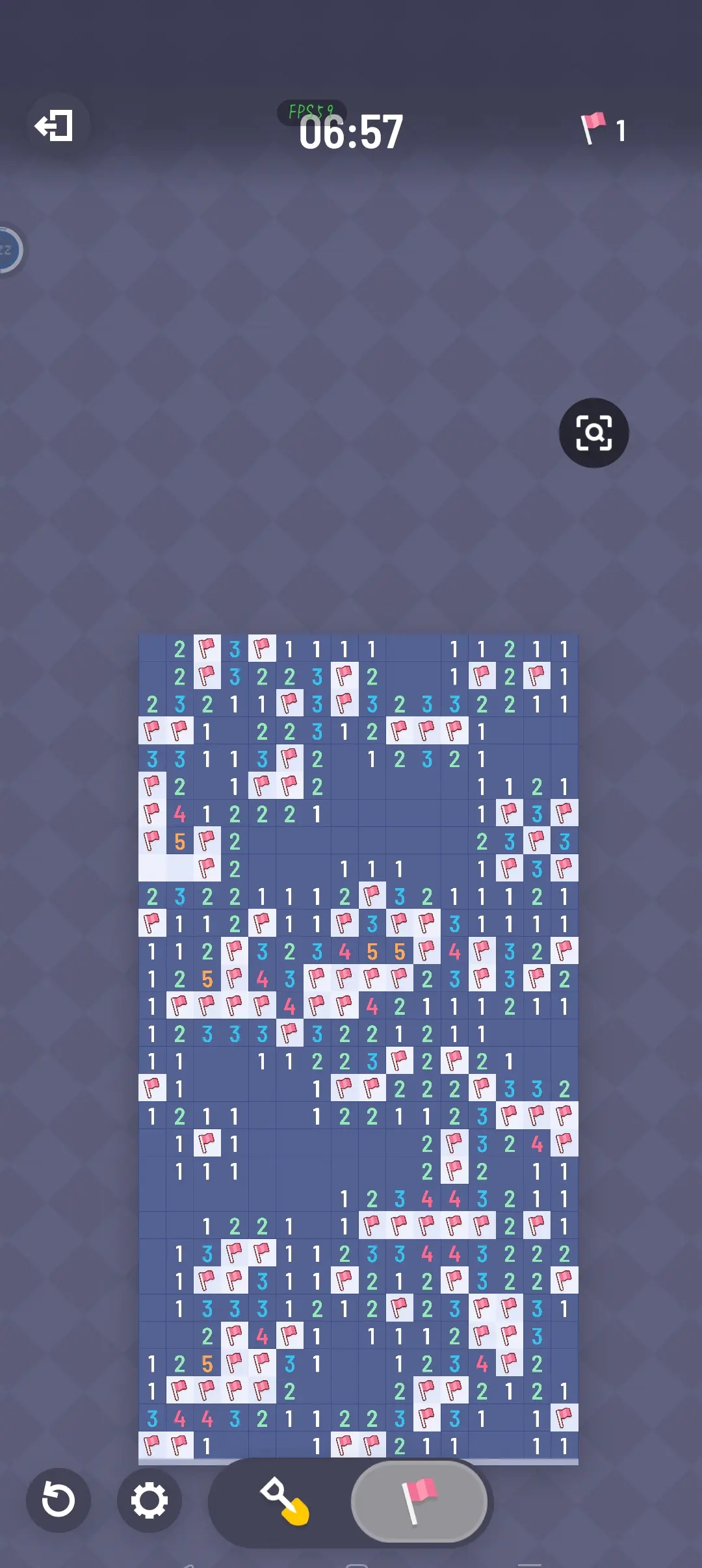Exit the minesweeper game
Viewport: 702px width, 1568px height.
coord(55,126)
